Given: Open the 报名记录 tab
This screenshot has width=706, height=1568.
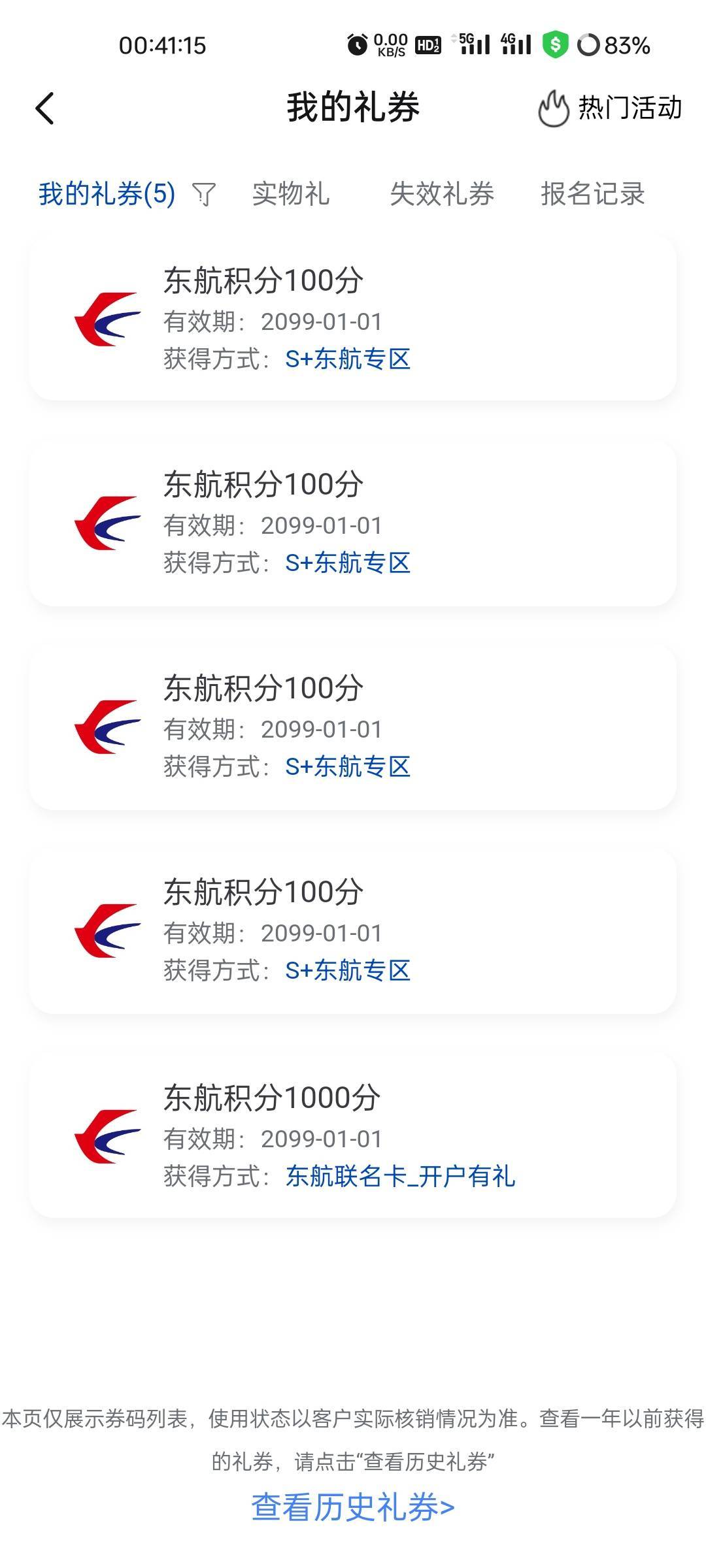Looking at the screenshot, I should tap(592, 194).
